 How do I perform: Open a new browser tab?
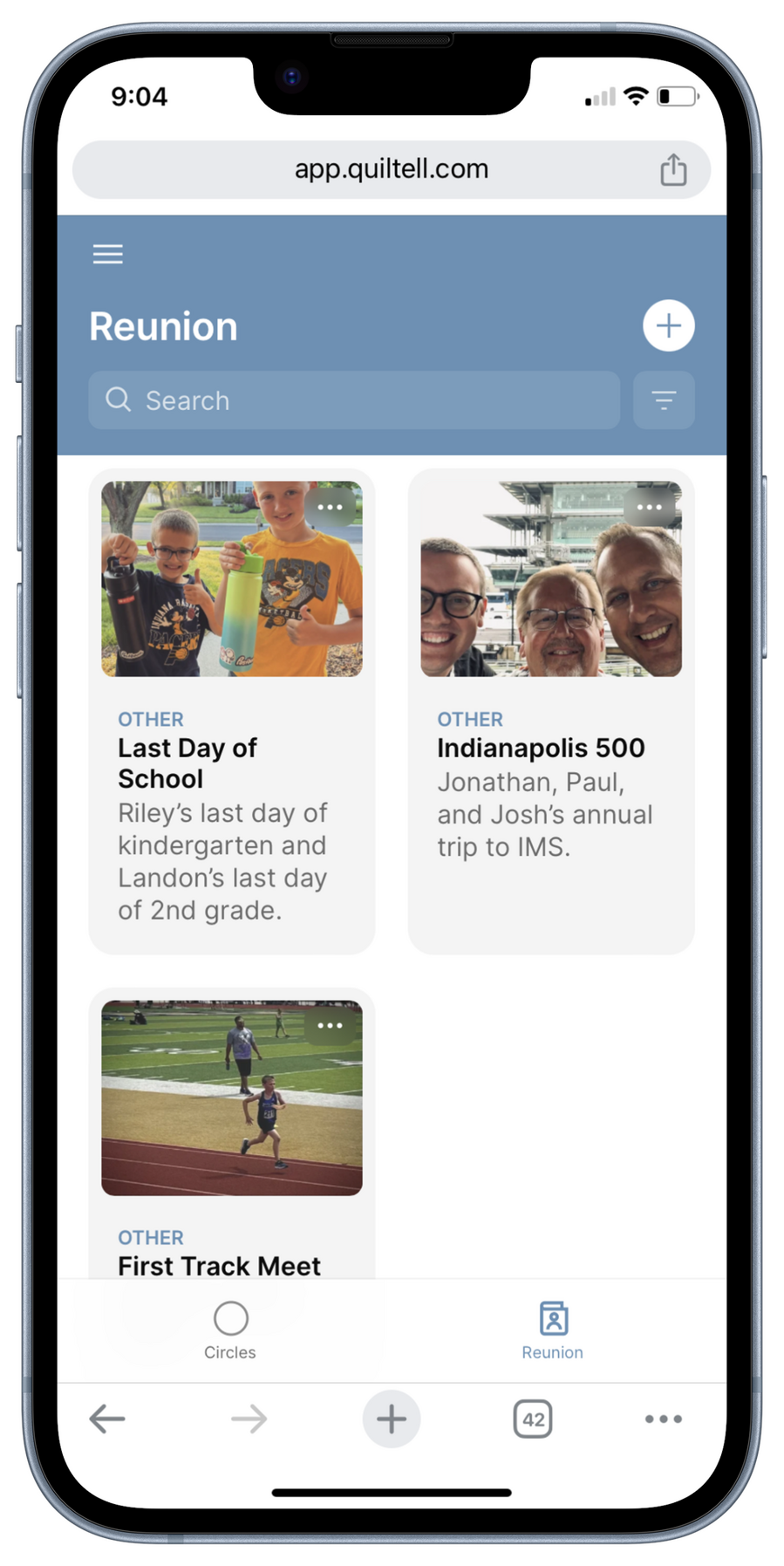tap(391, 1419)
